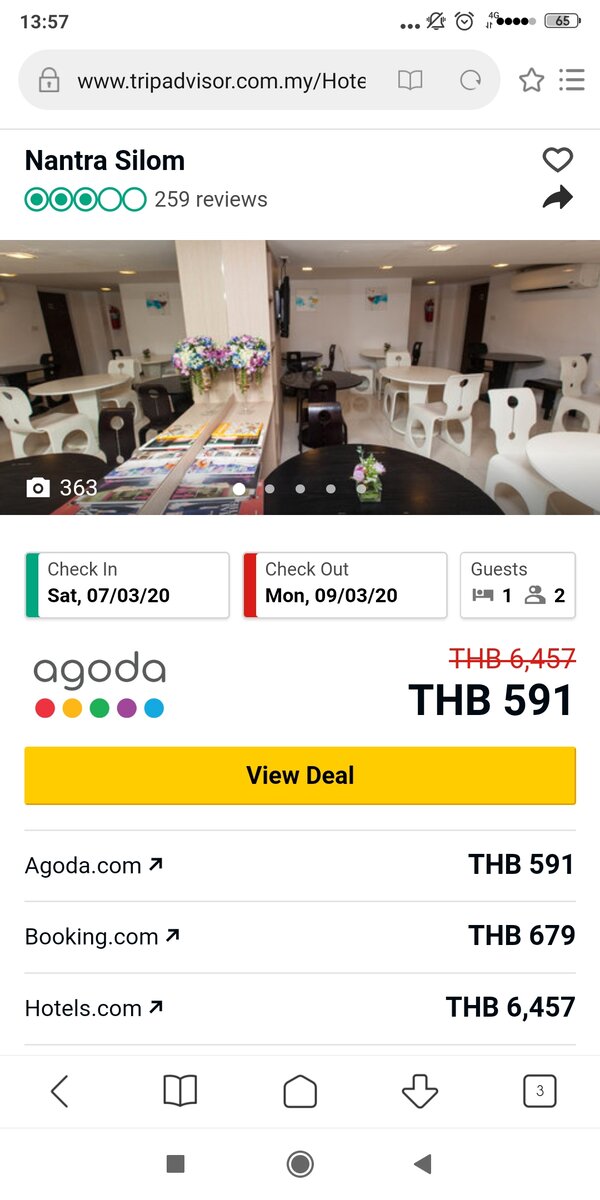Open the browser bookmarks book icon
600x1200 pixels.
tap(180, 1091)
